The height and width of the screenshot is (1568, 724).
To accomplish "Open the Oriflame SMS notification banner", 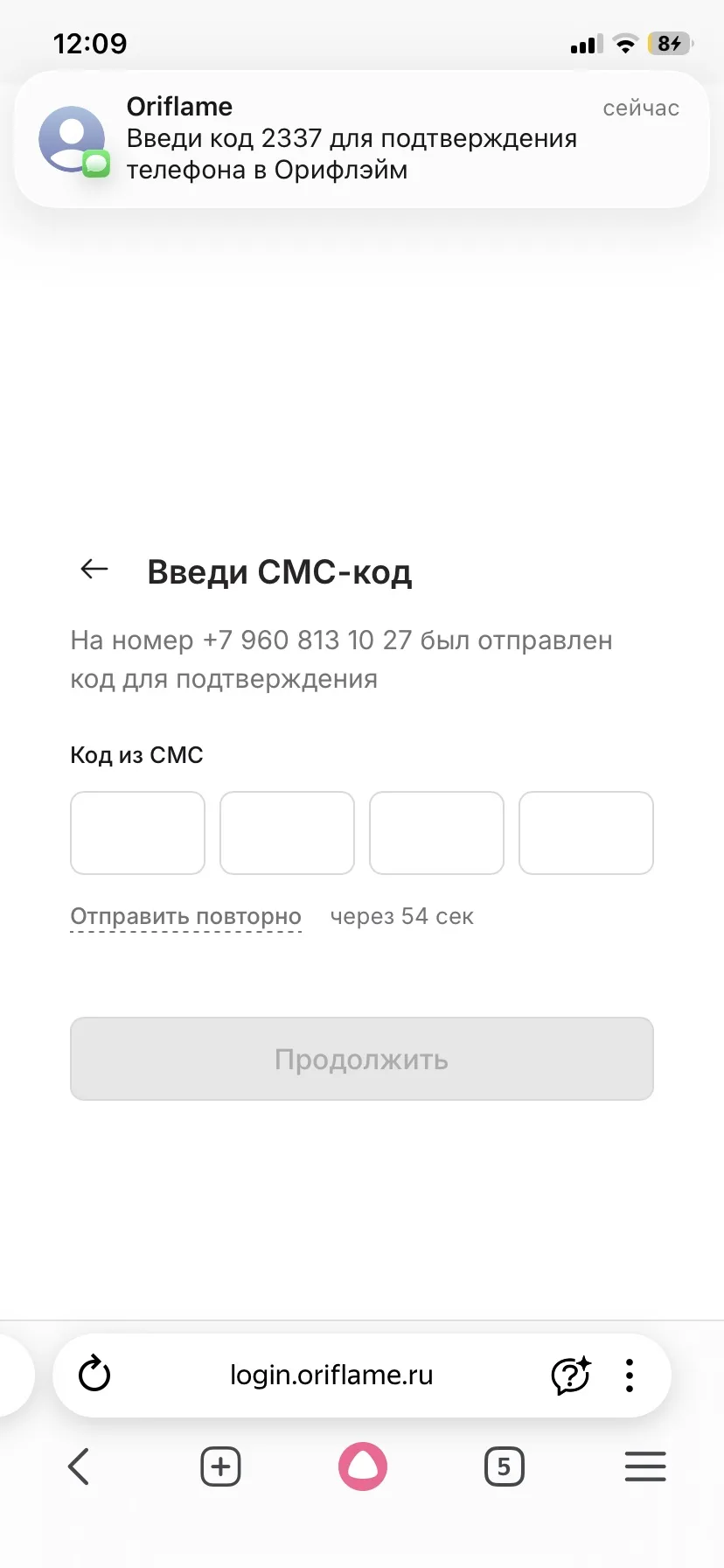I will 362,138.
